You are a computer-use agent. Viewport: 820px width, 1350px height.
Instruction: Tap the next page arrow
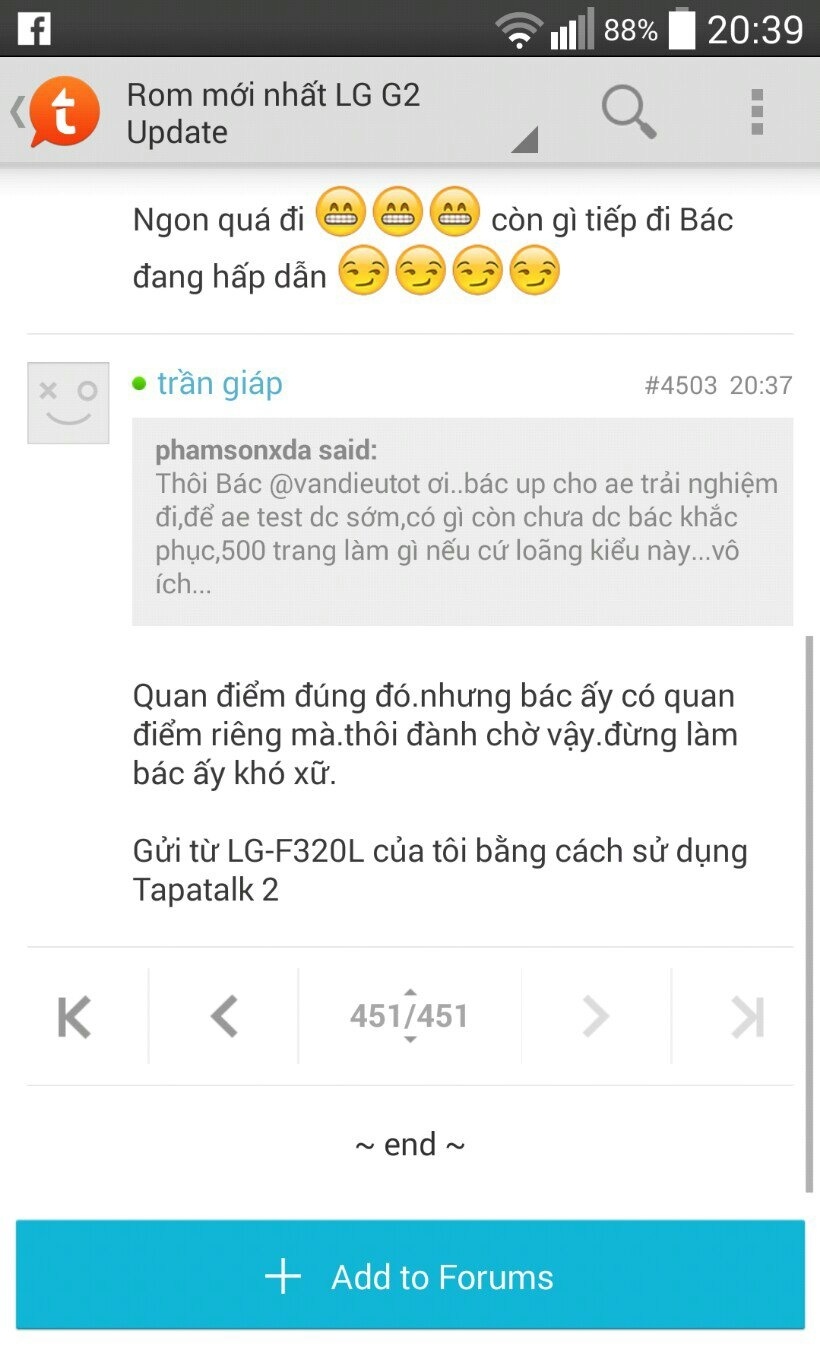597,1016
